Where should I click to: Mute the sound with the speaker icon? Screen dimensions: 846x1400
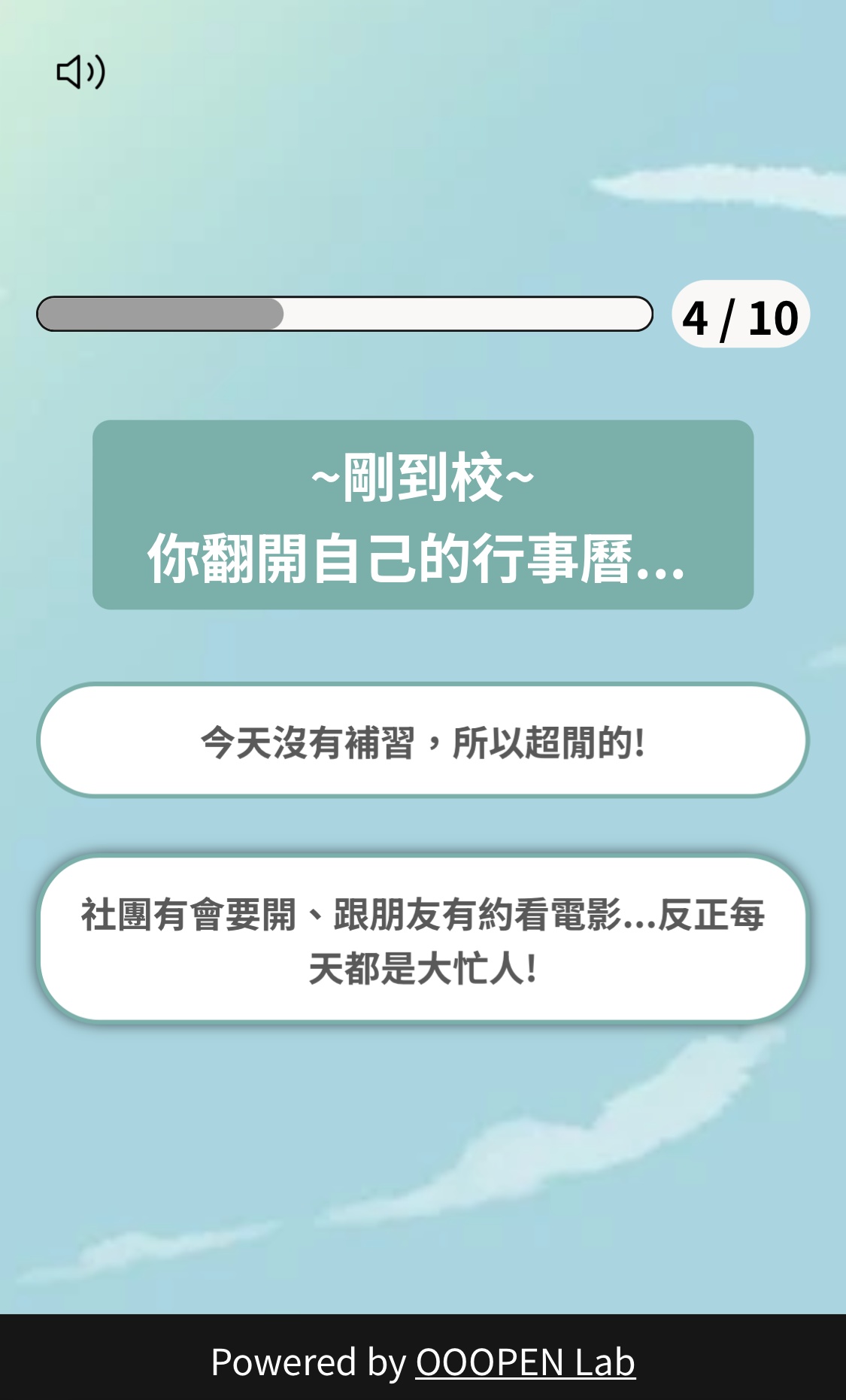pyautogui.click(x=80, y=72)
